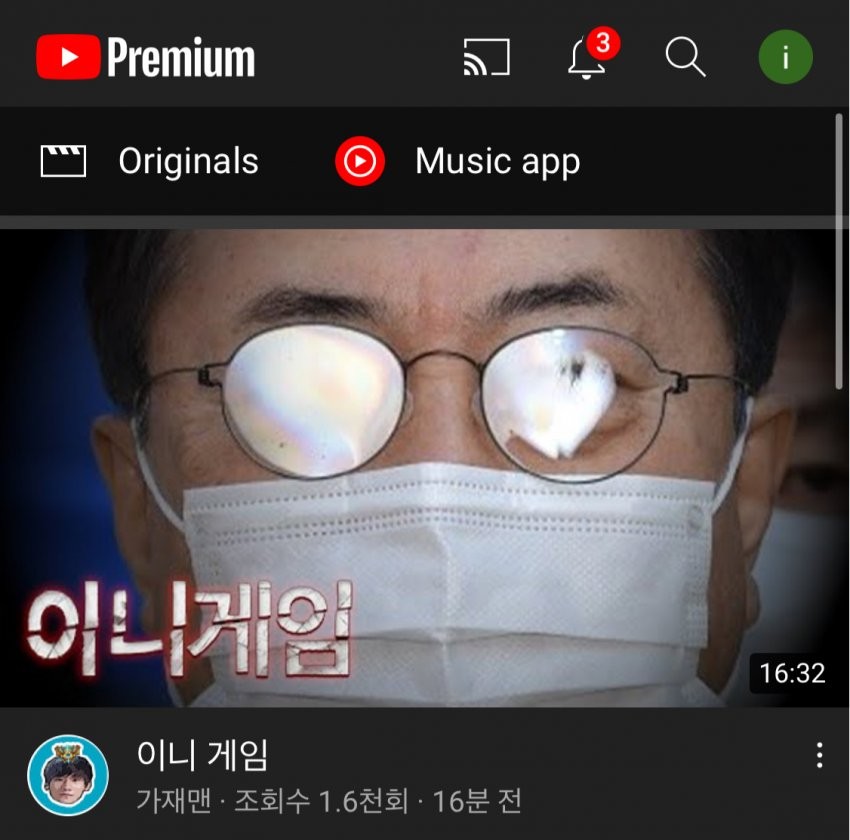Open the account profile avatar
The height and width of the screenshot is (840, 850).
pos(785,58)
